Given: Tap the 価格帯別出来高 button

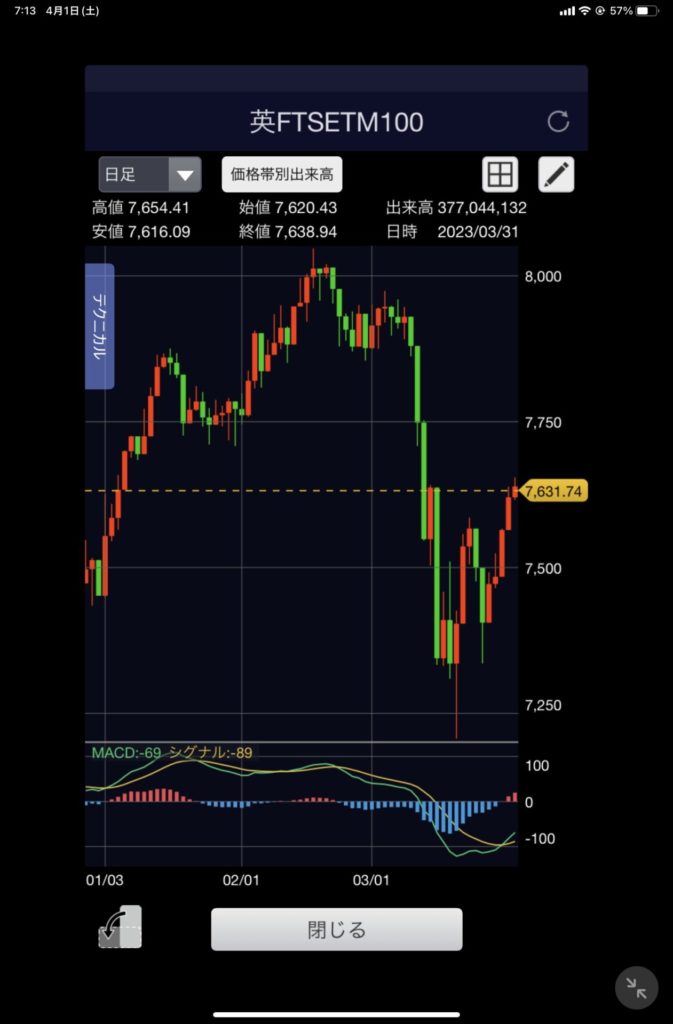Looking at the screenshot, I should pos(281,174).
